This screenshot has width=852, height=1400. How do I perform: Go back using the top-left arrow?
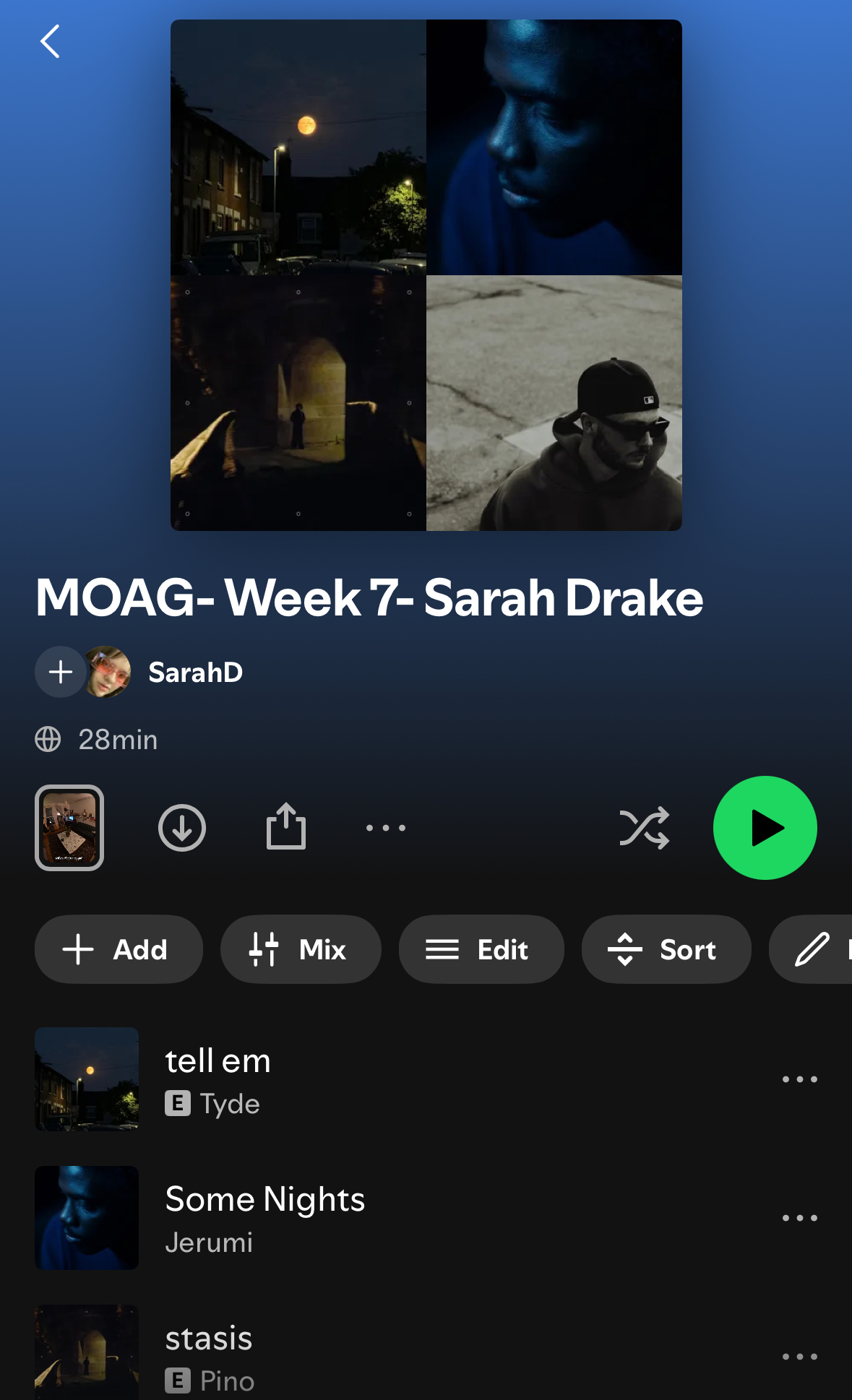[x=50, y=41]
